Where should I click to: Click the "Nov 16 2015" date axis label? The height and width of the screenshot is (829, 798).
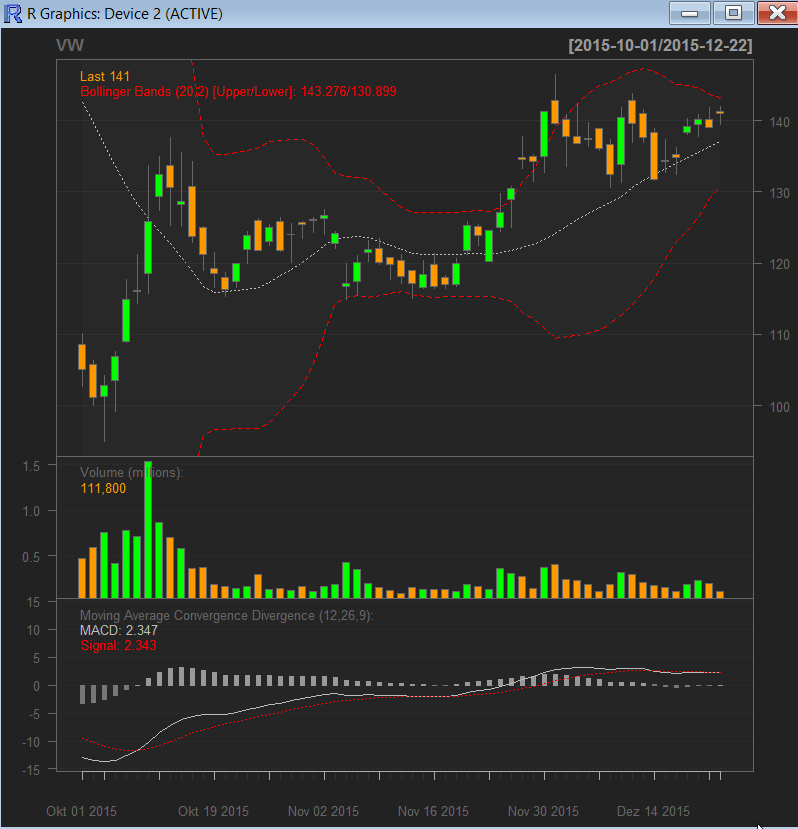433,811
